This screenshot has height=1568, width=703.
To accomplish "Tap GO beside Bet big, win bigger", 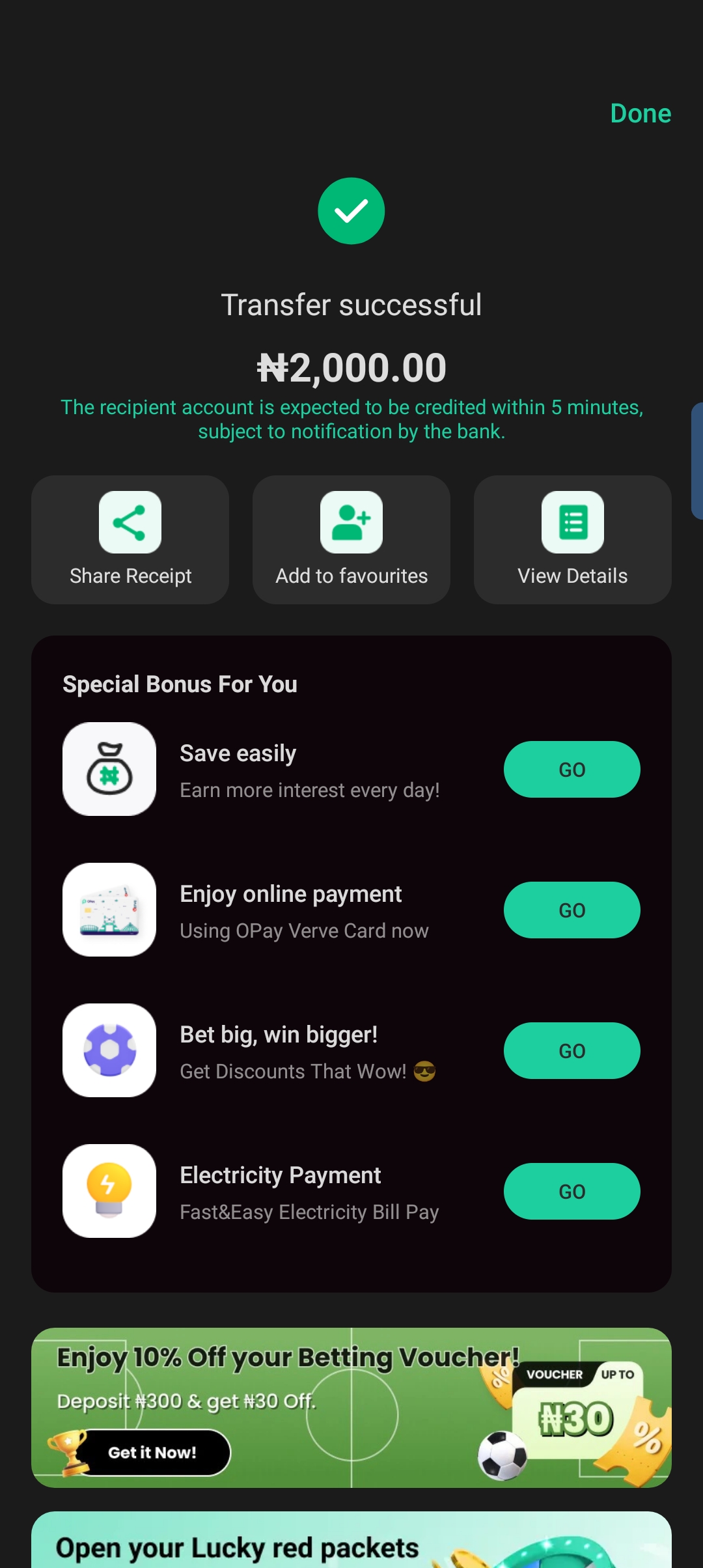I will [x=572, y=1051].
